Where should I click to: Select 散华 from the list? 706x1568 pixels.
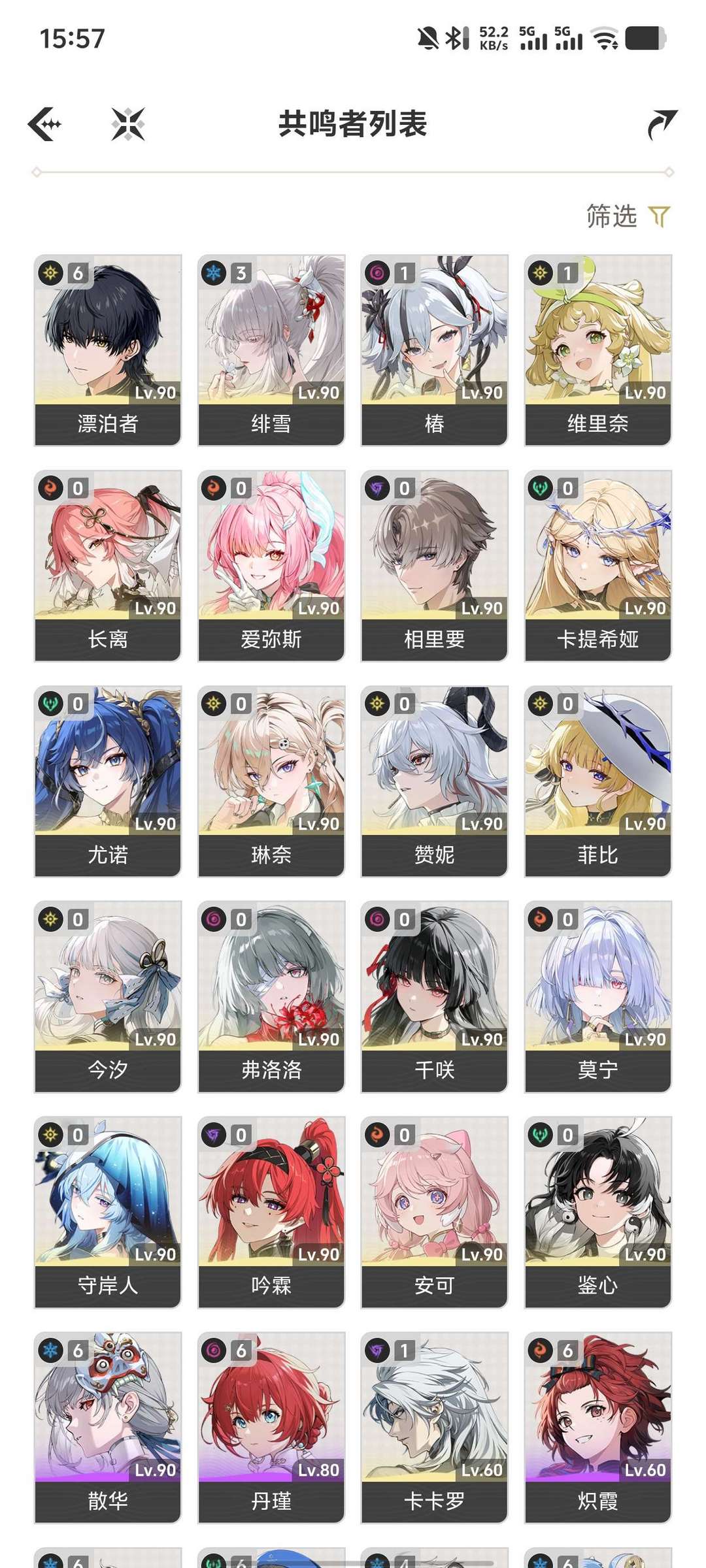pyautogui.click(x=108, y=1428)
